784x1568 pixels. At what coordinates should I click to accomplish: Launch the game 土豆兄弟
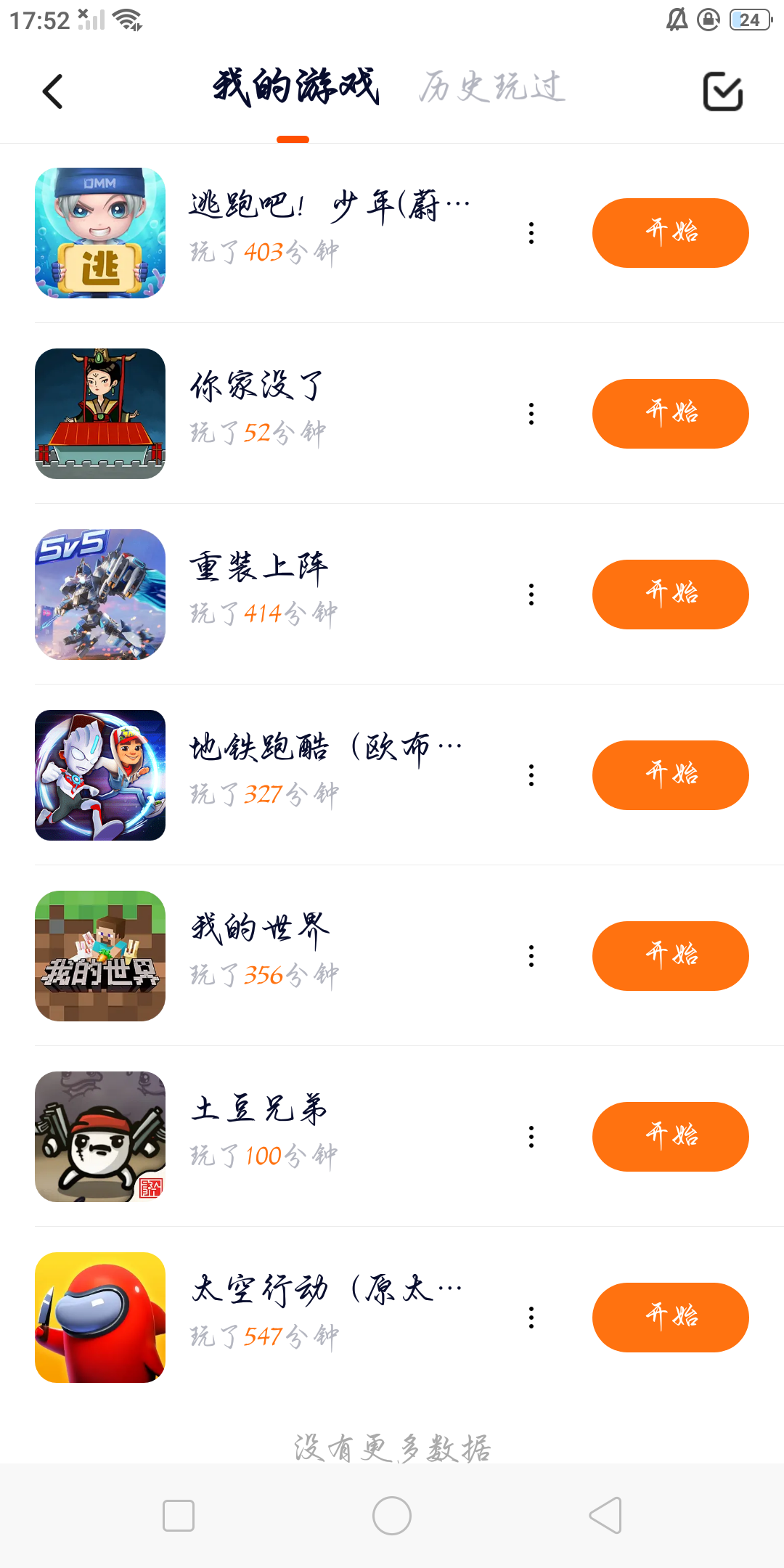point(670,1137)
